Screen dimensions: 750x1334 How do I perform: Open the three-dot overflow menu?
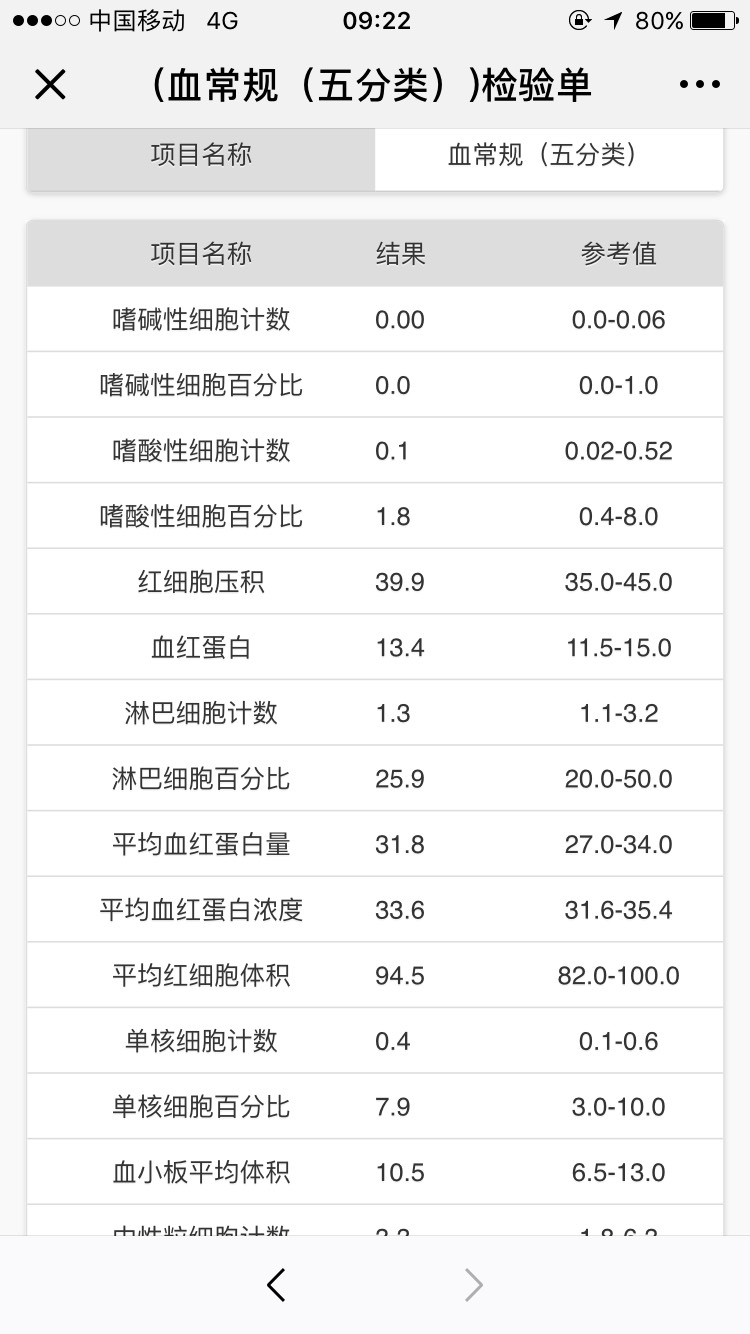pyautogui.click(x=699, y=85)
